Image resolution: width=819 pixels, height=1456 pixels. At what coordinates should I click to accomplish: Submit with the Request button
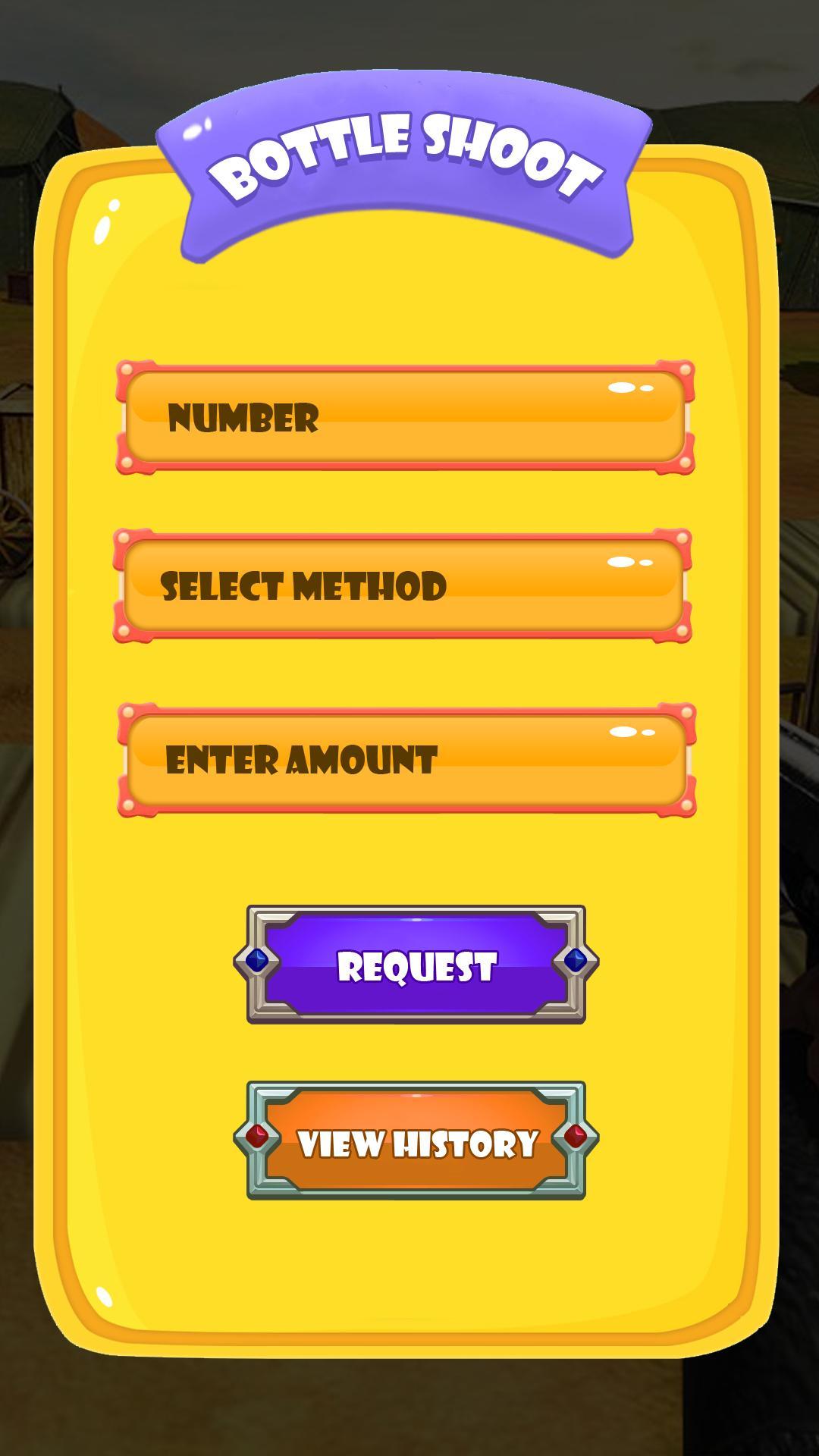pyautogui.click(x=416, y=965)
